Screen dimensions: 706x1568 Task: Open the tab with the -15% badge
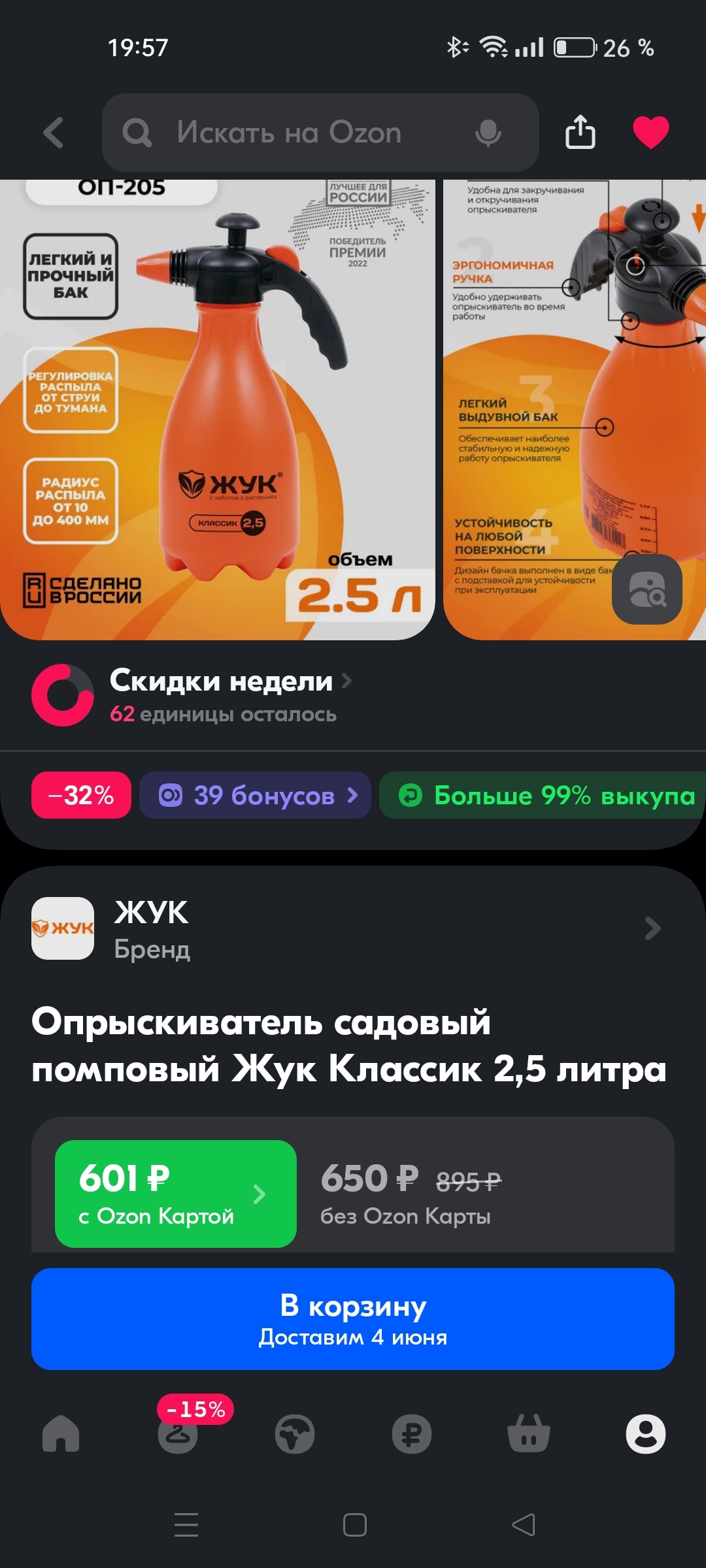tap(178, 1433)
